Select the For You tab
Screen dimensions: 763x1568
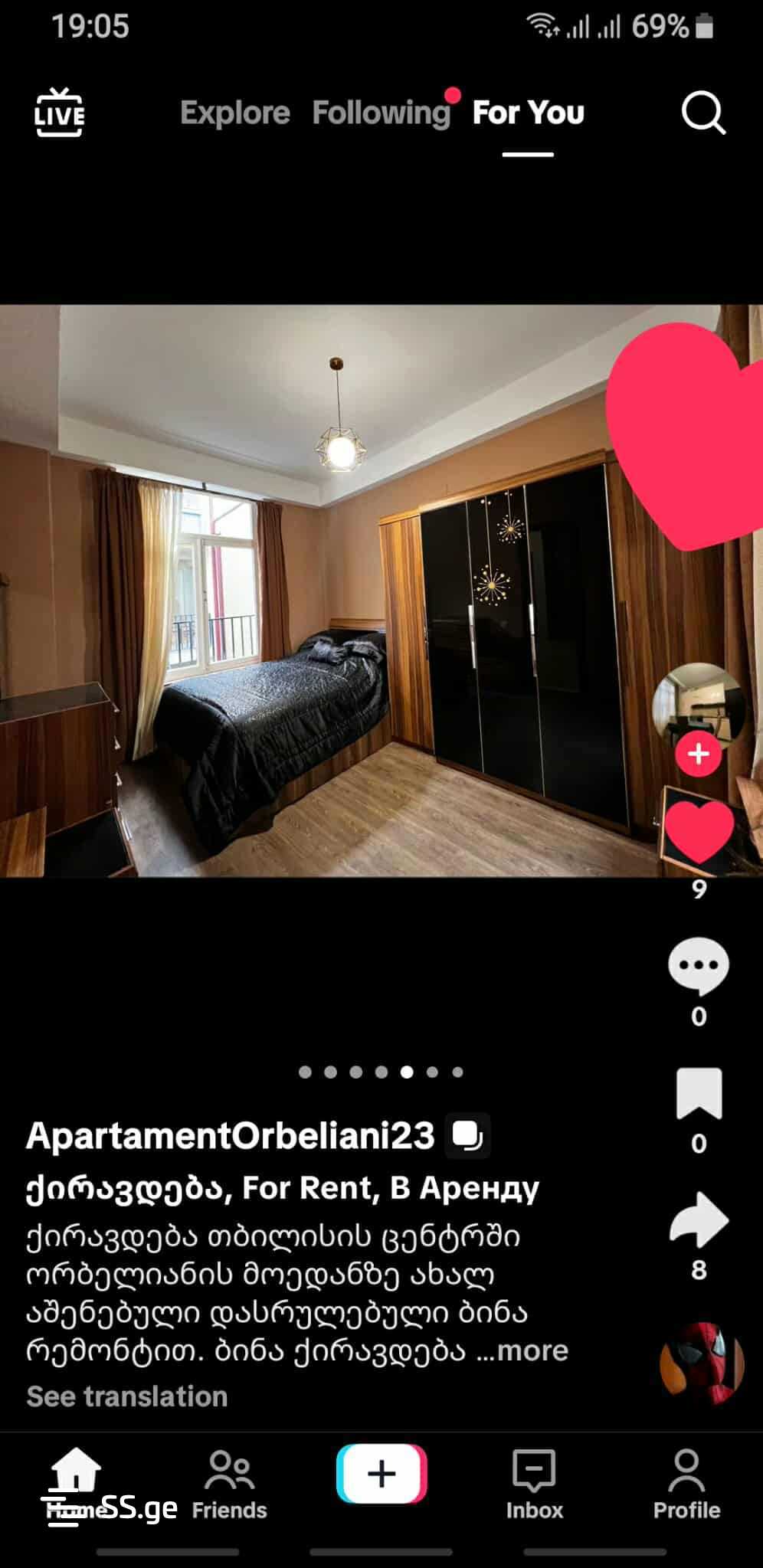point(528,113)
